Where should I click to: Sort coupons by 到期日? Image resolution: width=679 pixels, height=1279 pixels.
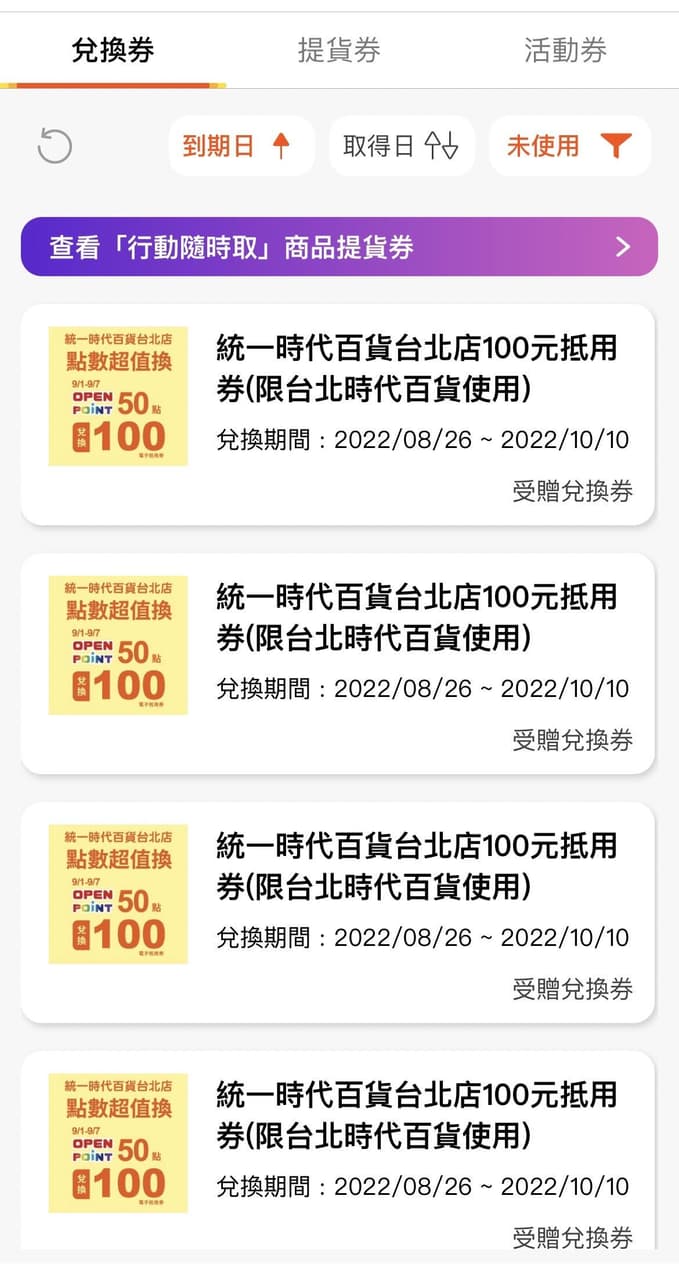pyautogui.click(x=241, y=146)
